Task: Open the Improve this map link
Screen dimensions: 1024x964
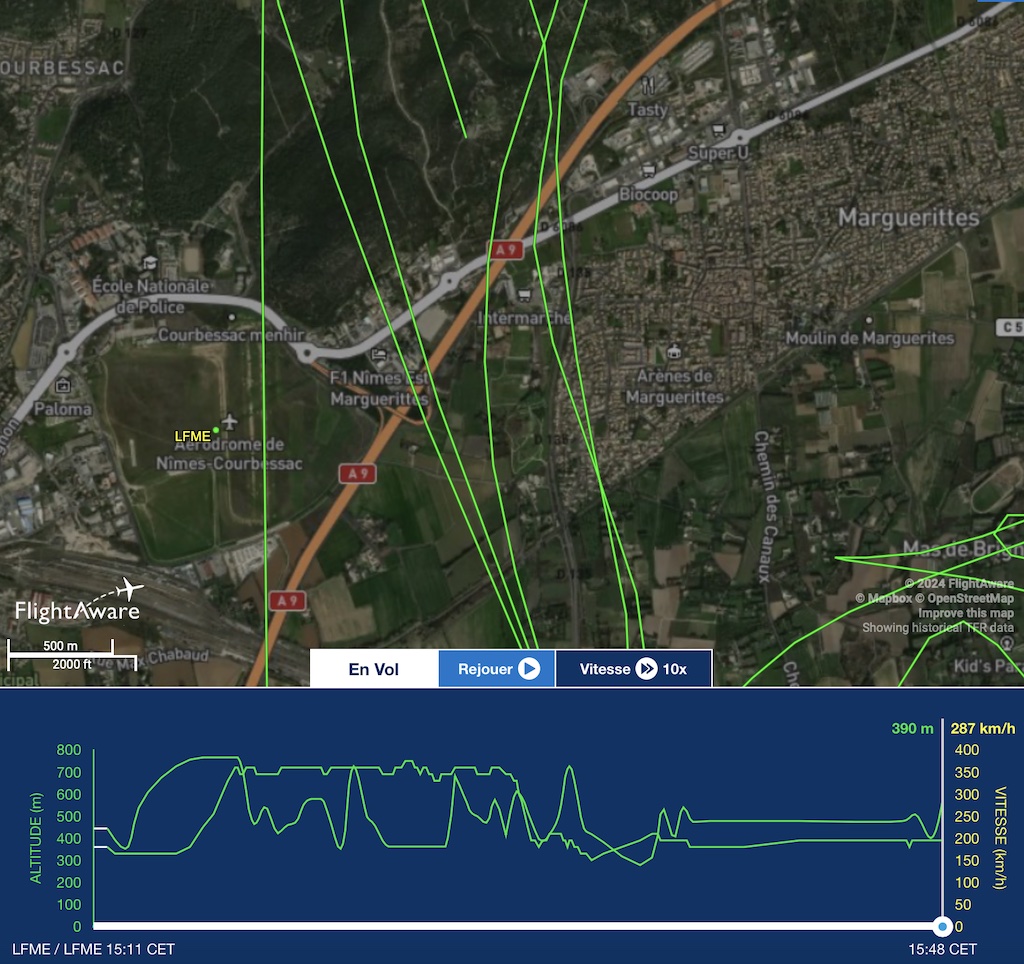Action: click(966, 613)
